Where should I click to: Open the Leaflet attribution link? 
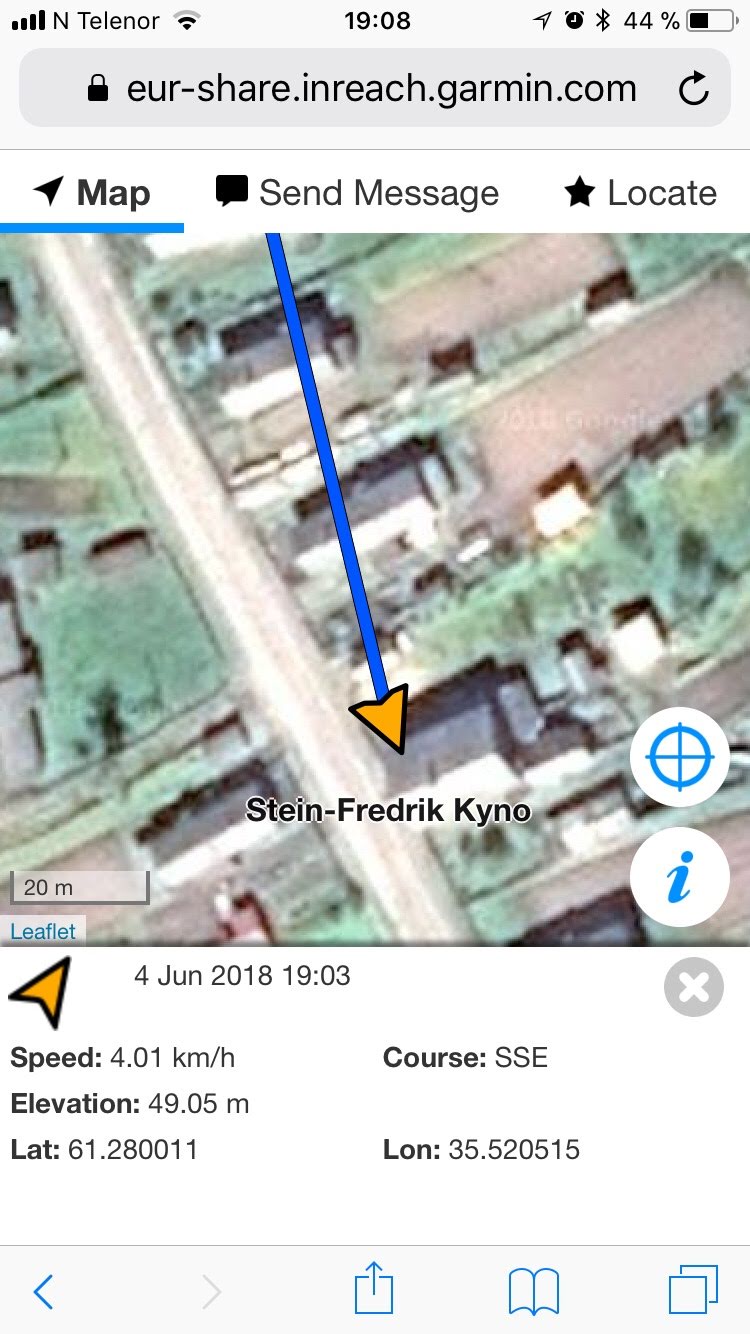[x=43, y=931]
